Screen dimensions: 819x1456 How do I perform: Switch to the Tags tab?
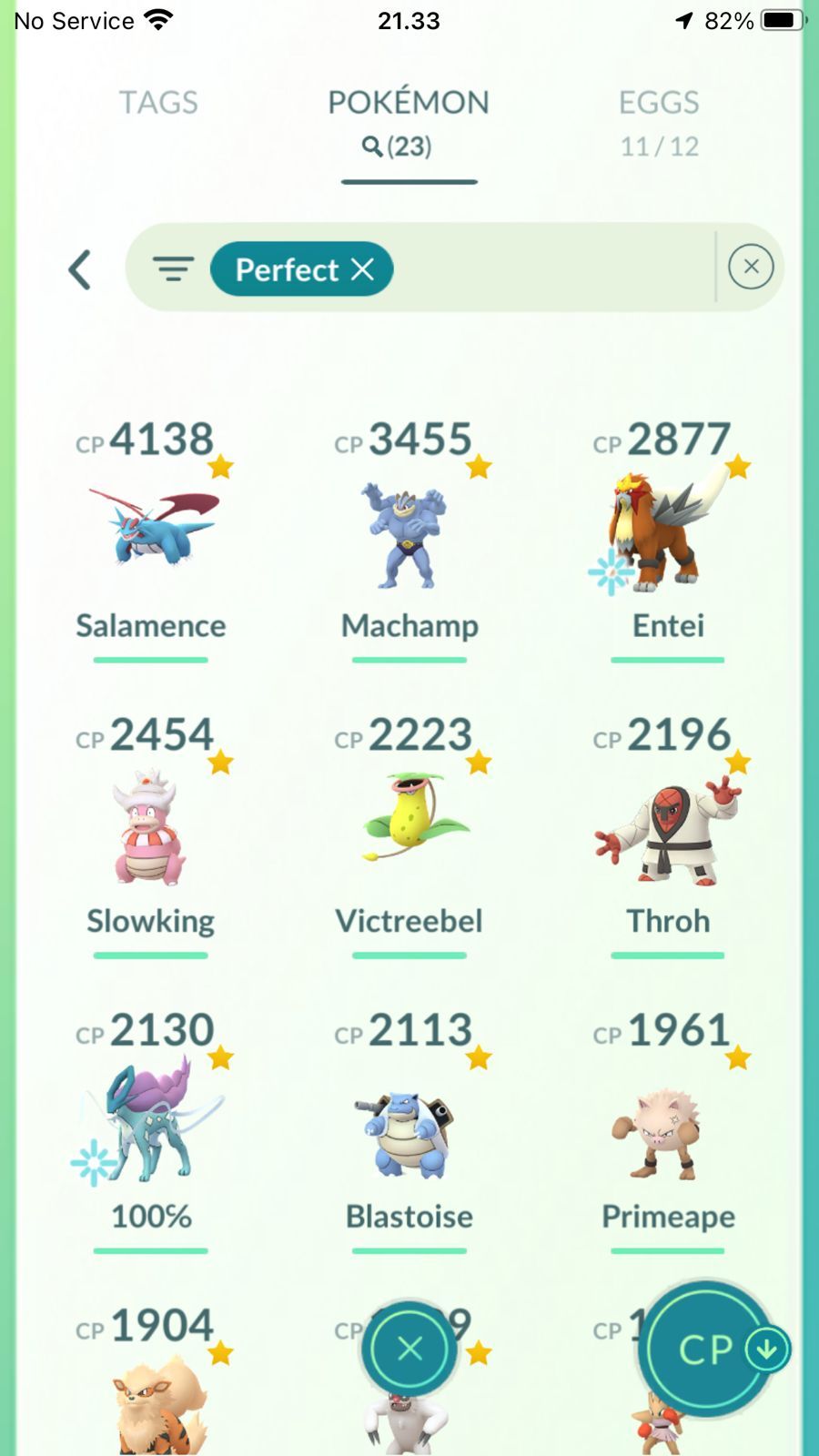coord(158,102)
